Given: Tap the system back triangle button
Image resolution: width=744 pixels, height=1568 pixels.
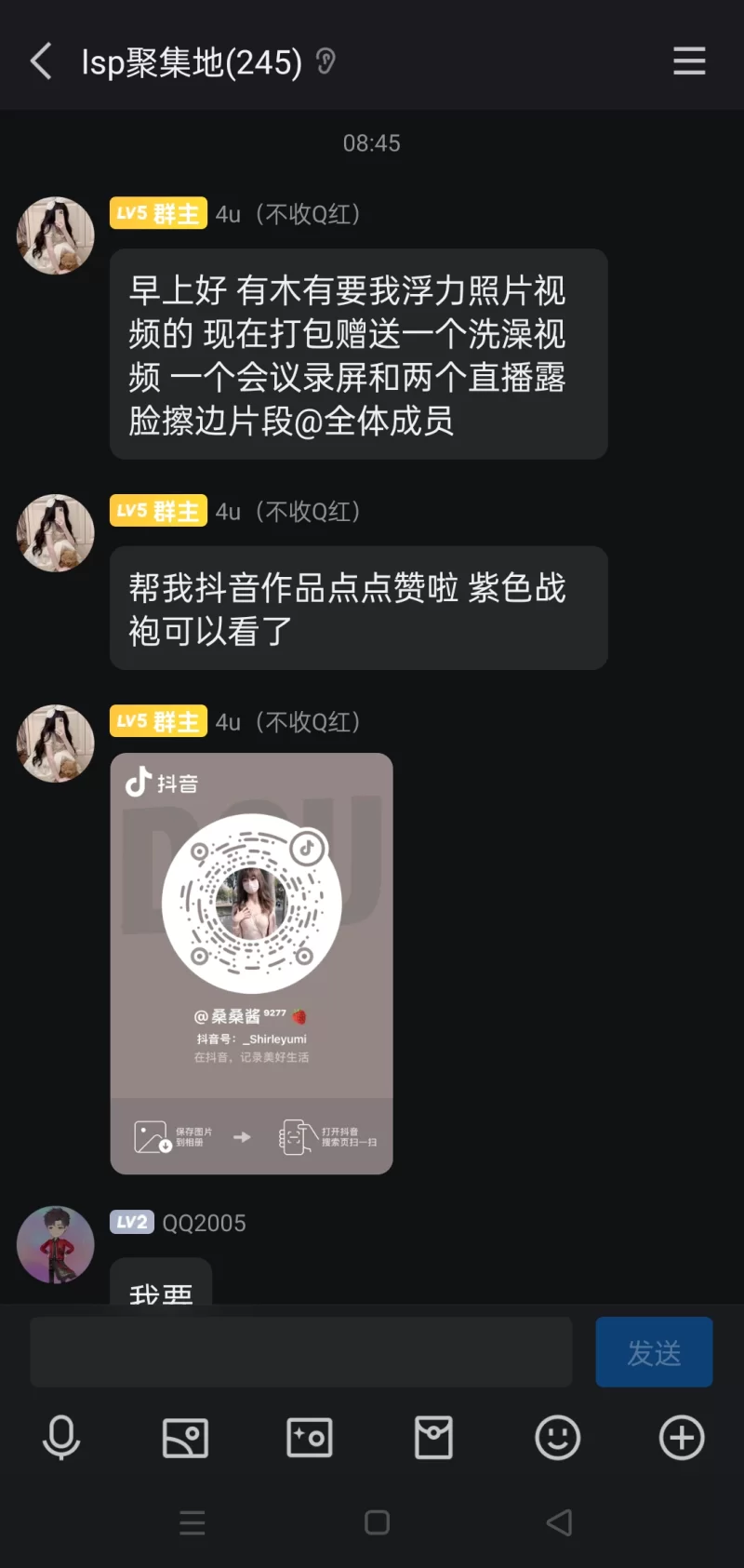Looking at the screenshot, I should coord(559,1522).
